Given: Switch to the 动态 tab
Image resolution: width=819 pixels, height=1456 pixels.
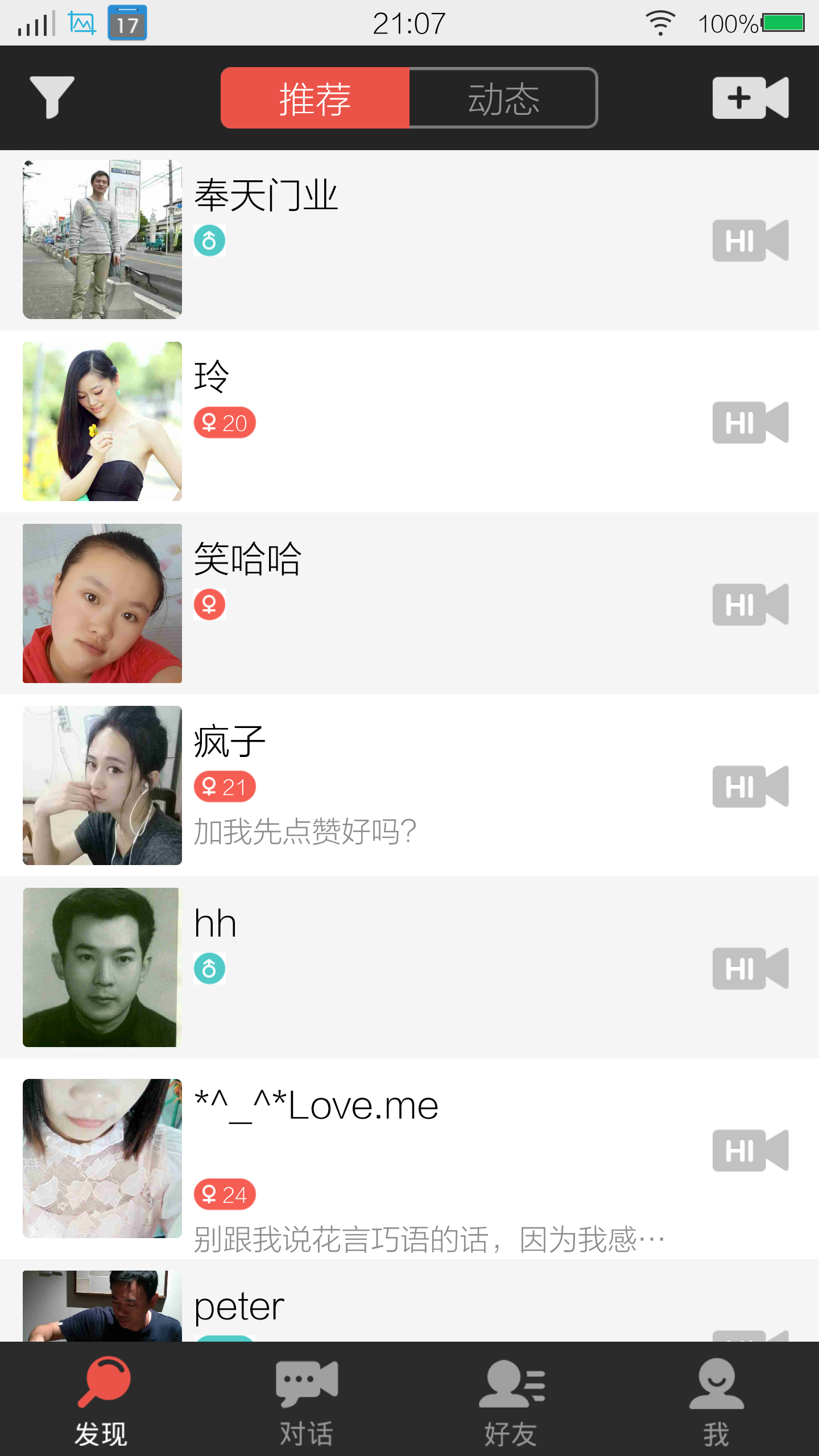Looking at the screenshot, I should tap(503, 98).
